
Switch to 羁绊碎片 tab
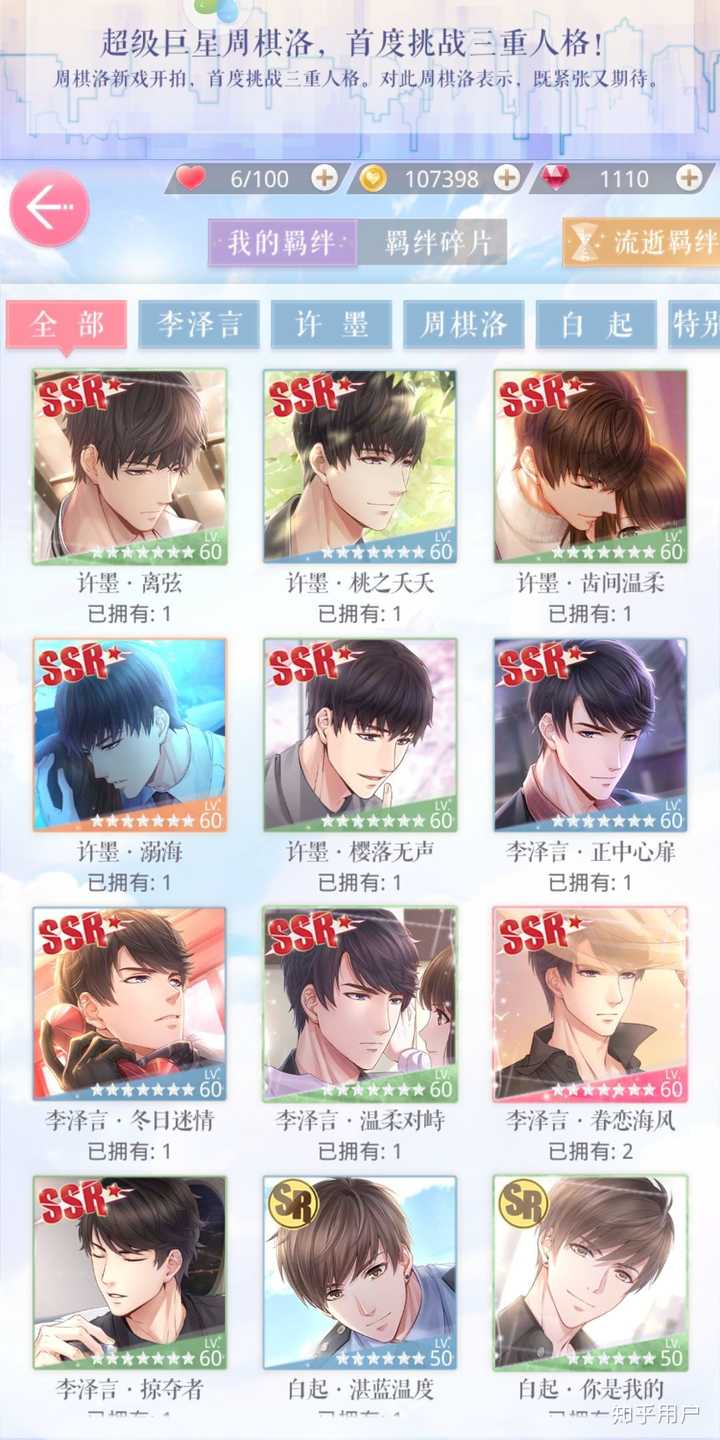tap(432, 243)
